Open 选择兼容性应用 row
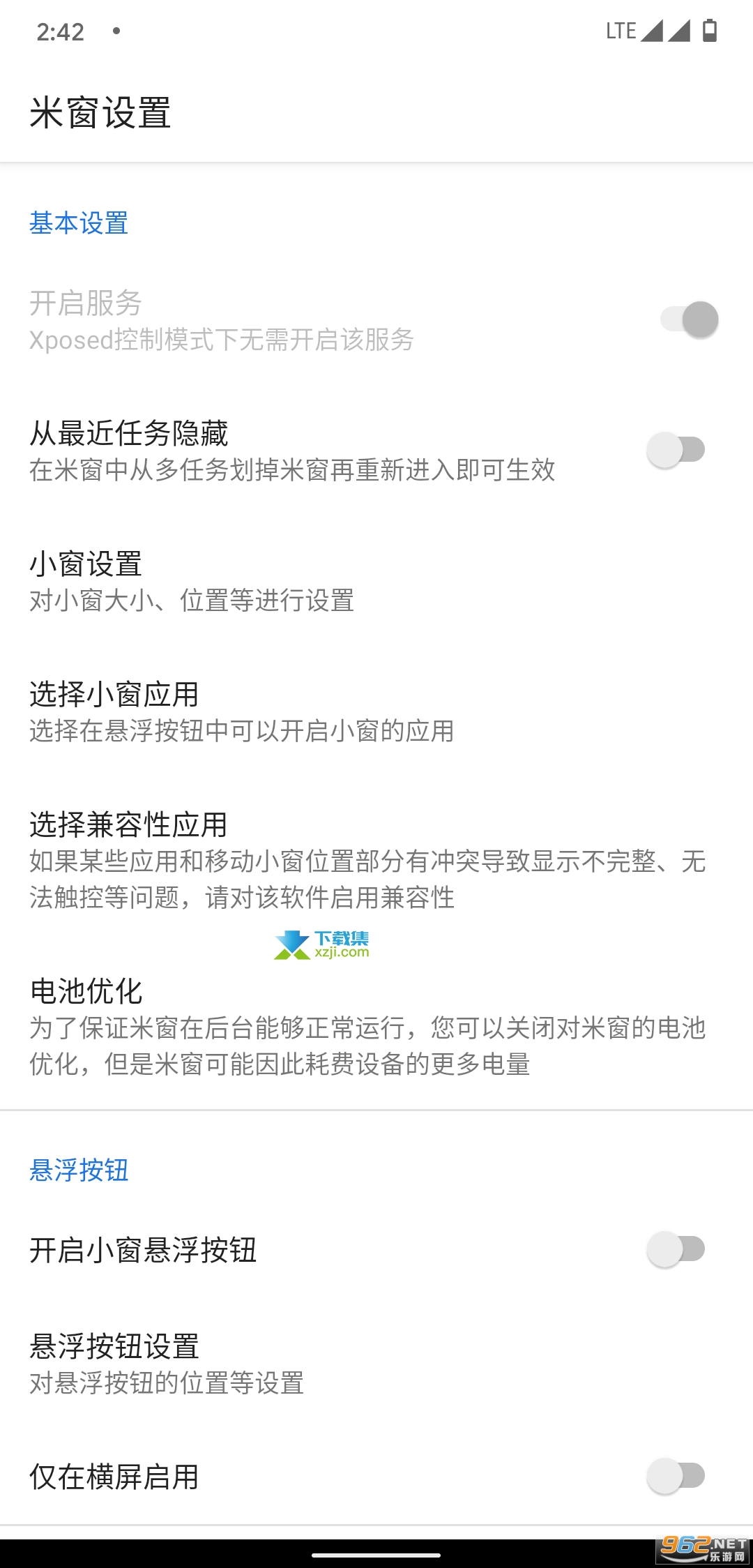The width and height of the screenshot is (753, 1568). 376,859
